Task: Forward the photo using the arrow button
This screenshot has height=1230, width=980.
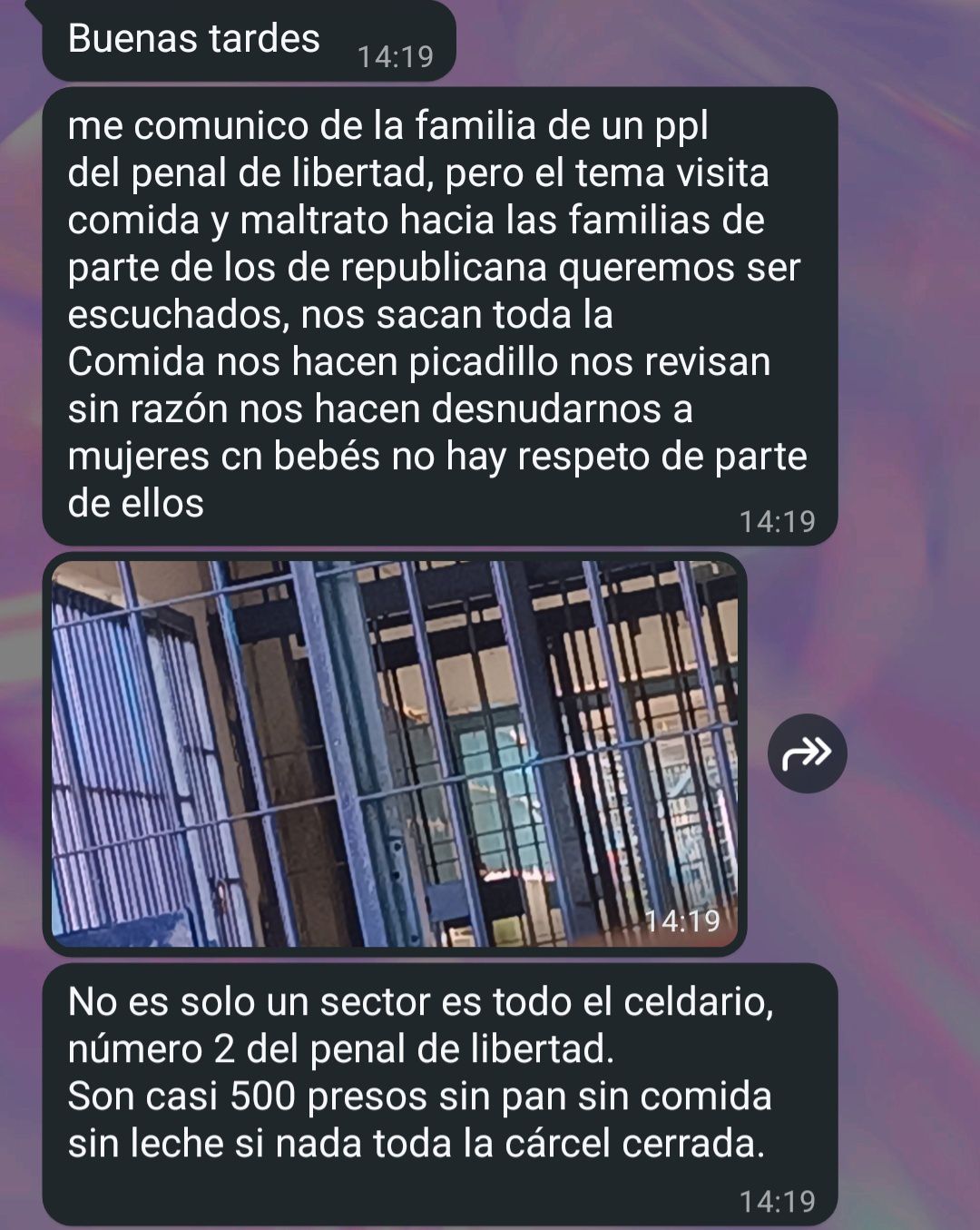Action: [807, 753]
